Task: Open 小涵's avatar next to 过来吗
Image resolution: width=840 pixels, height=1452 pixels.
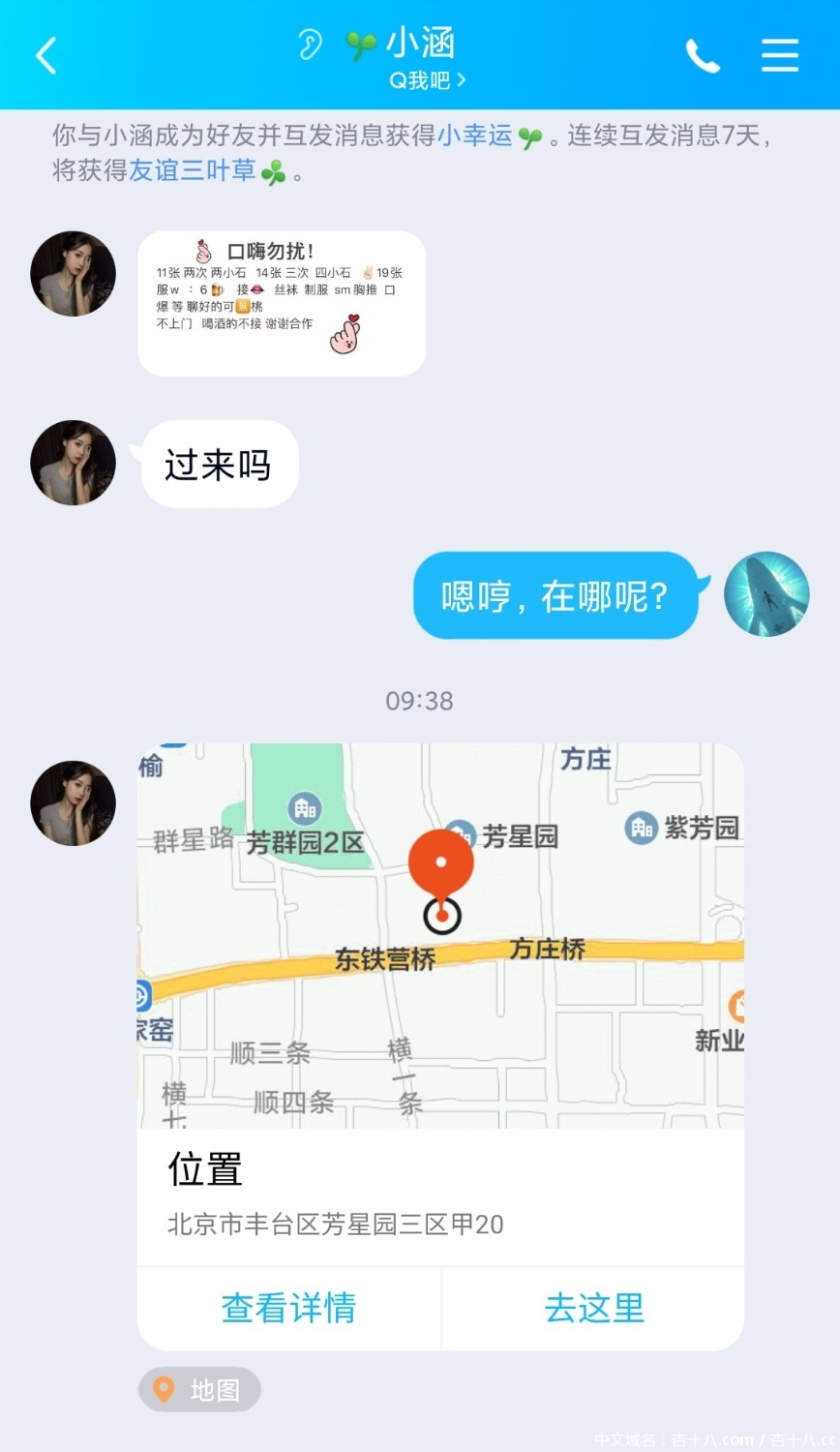Action: pyautogui.click(x=73, y=463)
